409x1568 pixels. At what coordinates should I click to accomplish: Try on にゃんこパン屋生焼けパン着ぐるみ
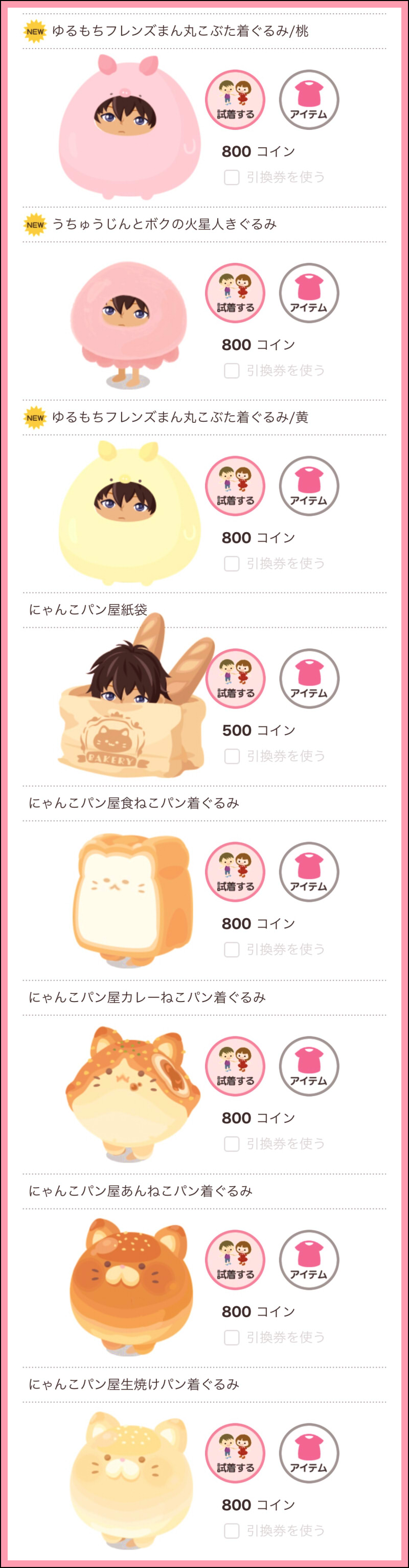[x=235, y=1453]
